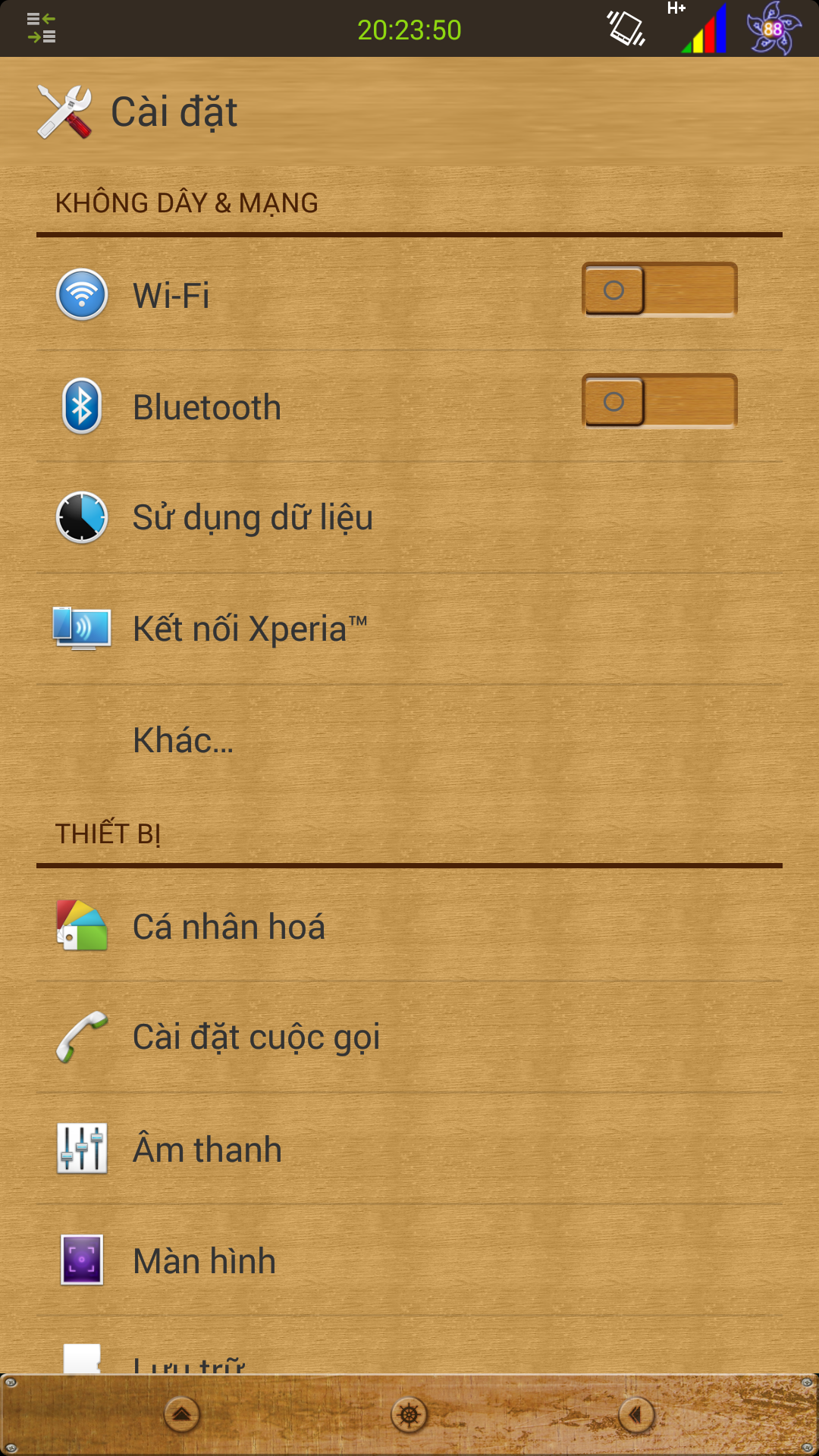Tap the back button in navigation bar
Image resolution: width=819 pixels, height=1456 pixels.
pos(635,1415)
